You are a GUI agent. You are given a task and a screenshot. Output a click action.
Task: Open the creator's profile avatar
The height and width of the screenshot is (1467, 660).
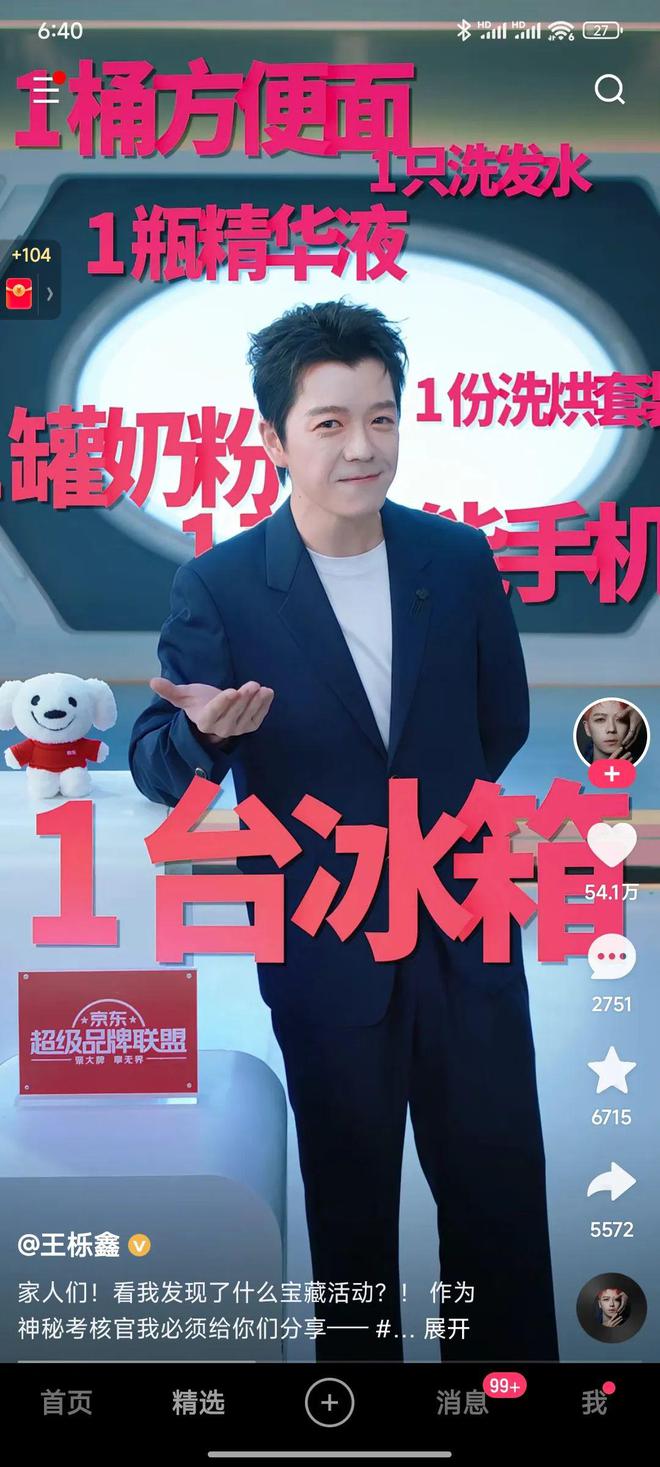coord(610,734)
